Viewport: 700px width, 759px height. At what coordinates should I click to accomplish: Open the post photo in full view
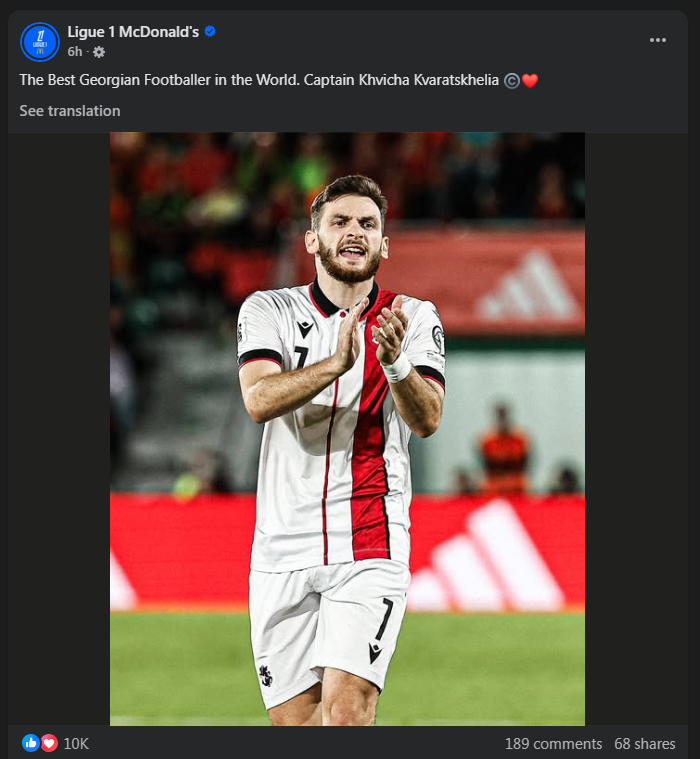tap(347, 428)
